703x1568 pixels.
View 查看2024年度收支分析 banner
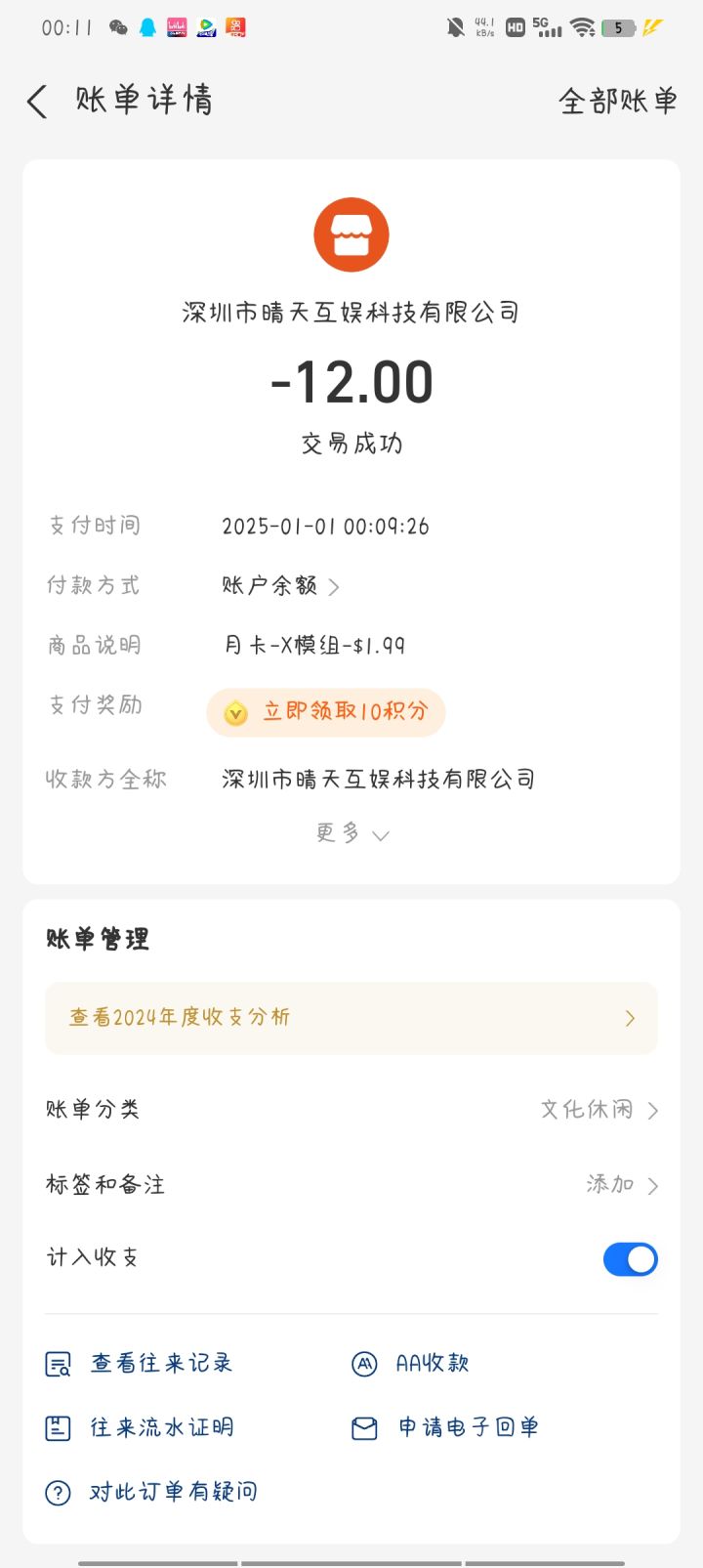[351, 1018]
